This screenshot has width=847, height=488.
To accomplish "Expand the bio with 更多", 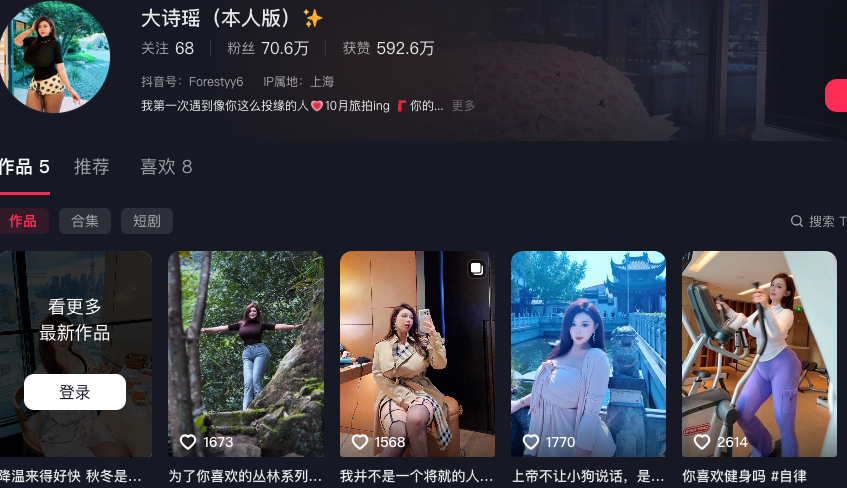I will [463, 106].
